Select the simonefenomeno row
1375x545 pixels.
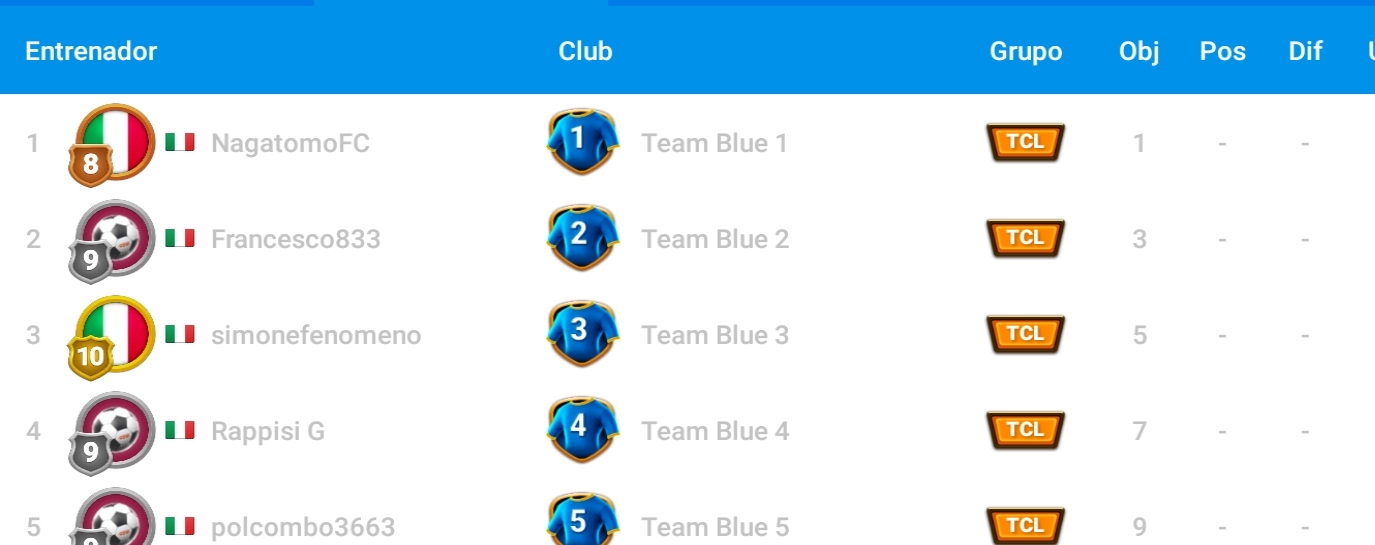pyautogui.click(x=315, y=335)
